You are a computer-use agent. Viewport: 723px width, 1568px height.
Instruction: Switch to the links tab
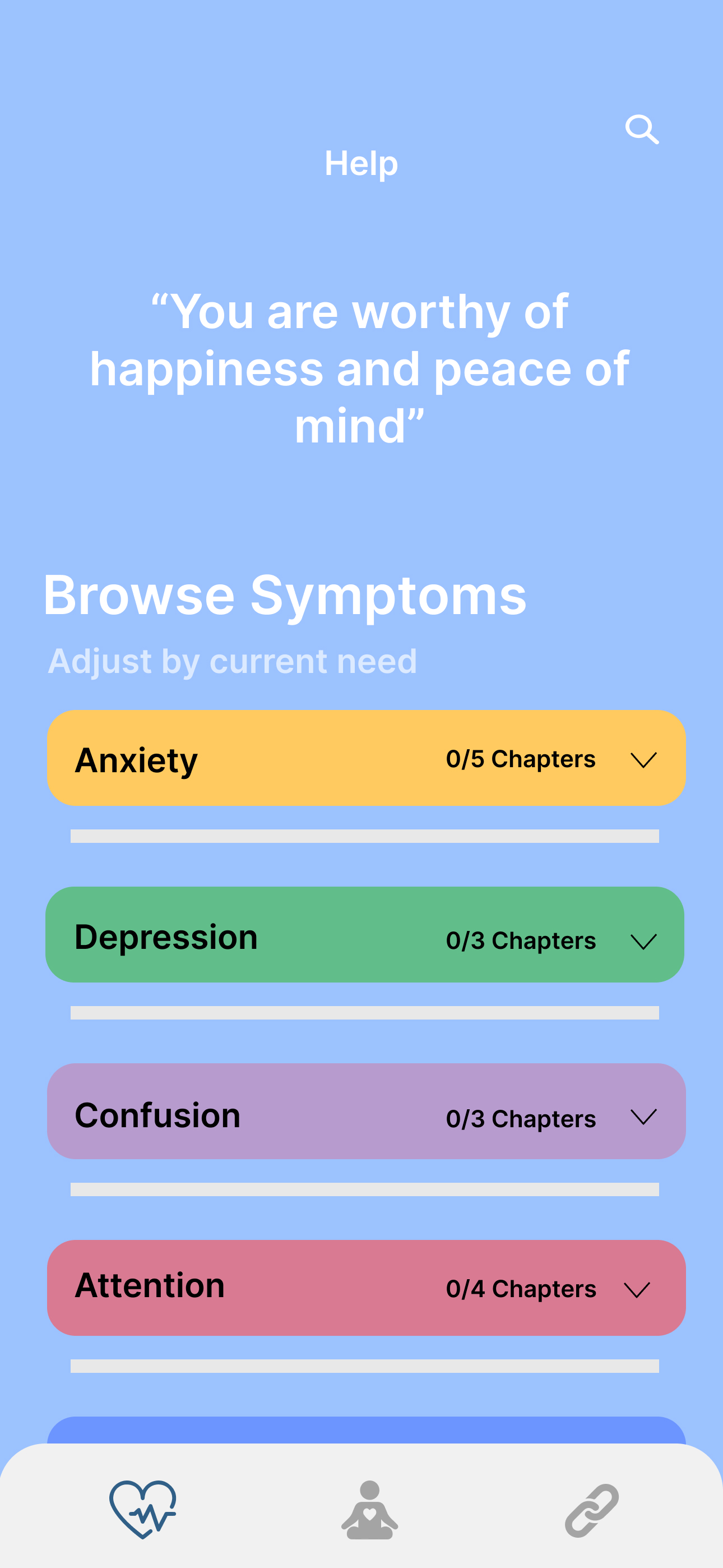coord(591,1510)
